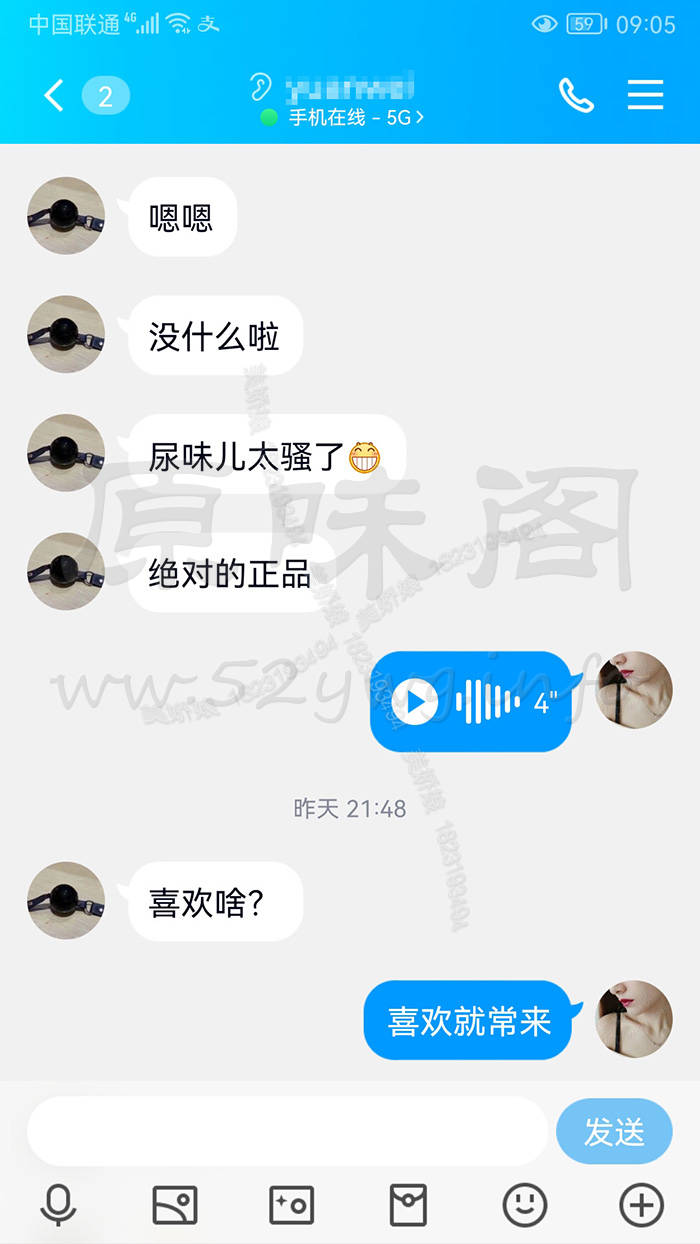Record a voice message with microphone

58,1205
